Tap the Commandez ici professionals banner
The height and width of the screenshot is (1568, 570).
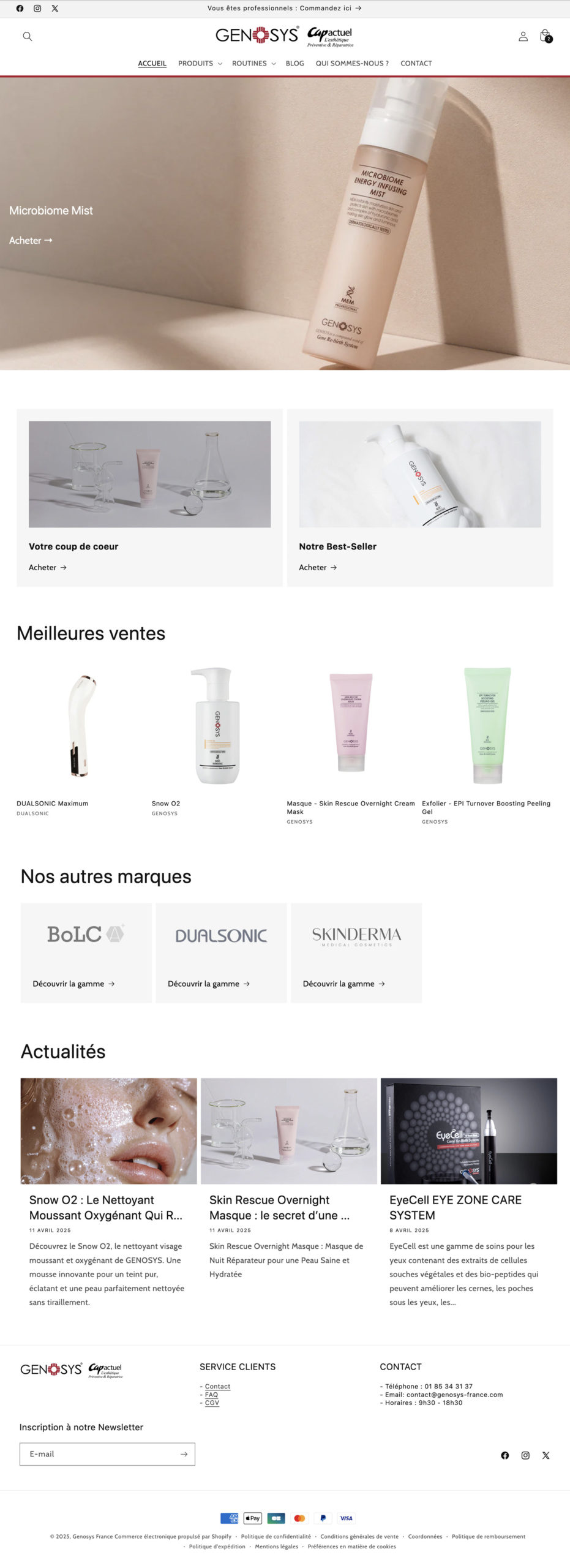pos(285,9)
